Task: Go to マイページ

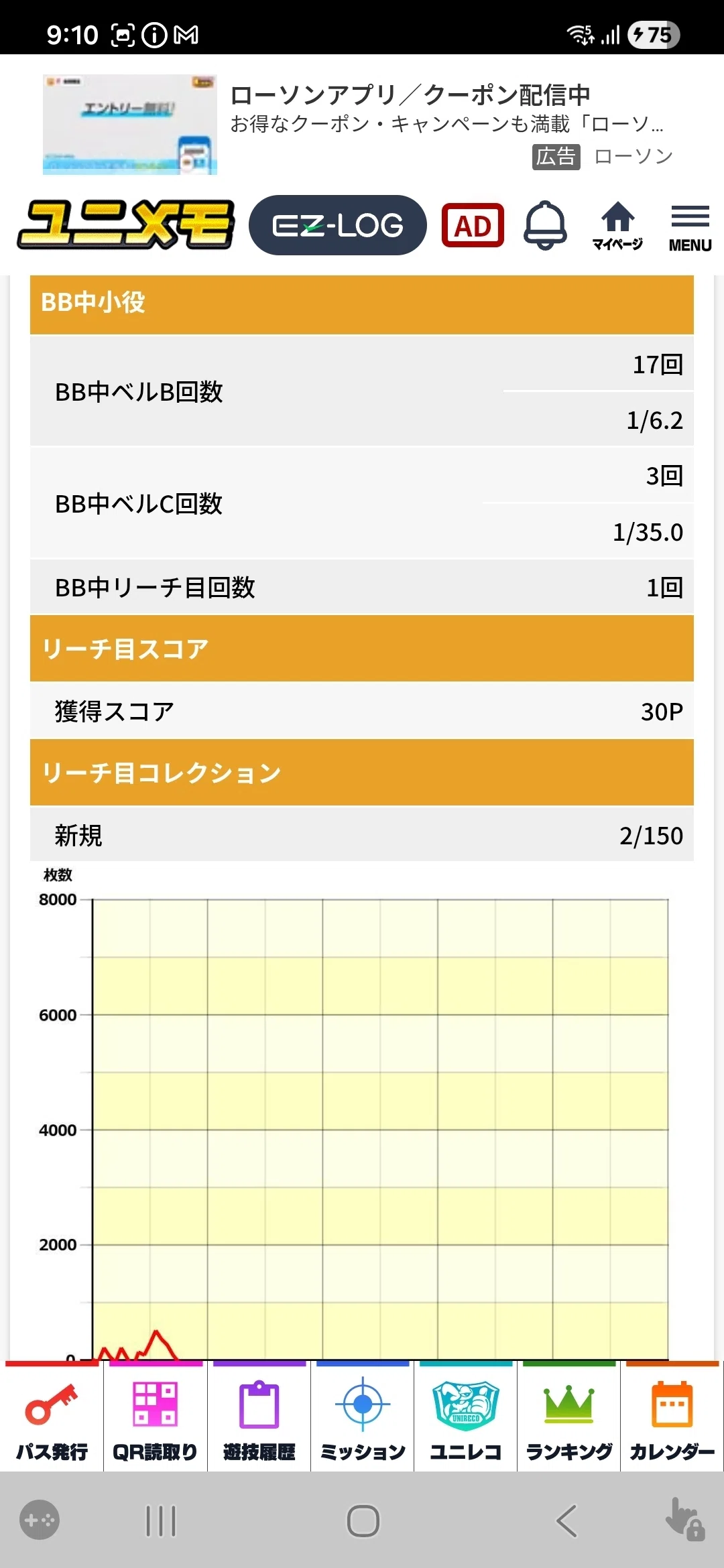Action: click(617, 226)
